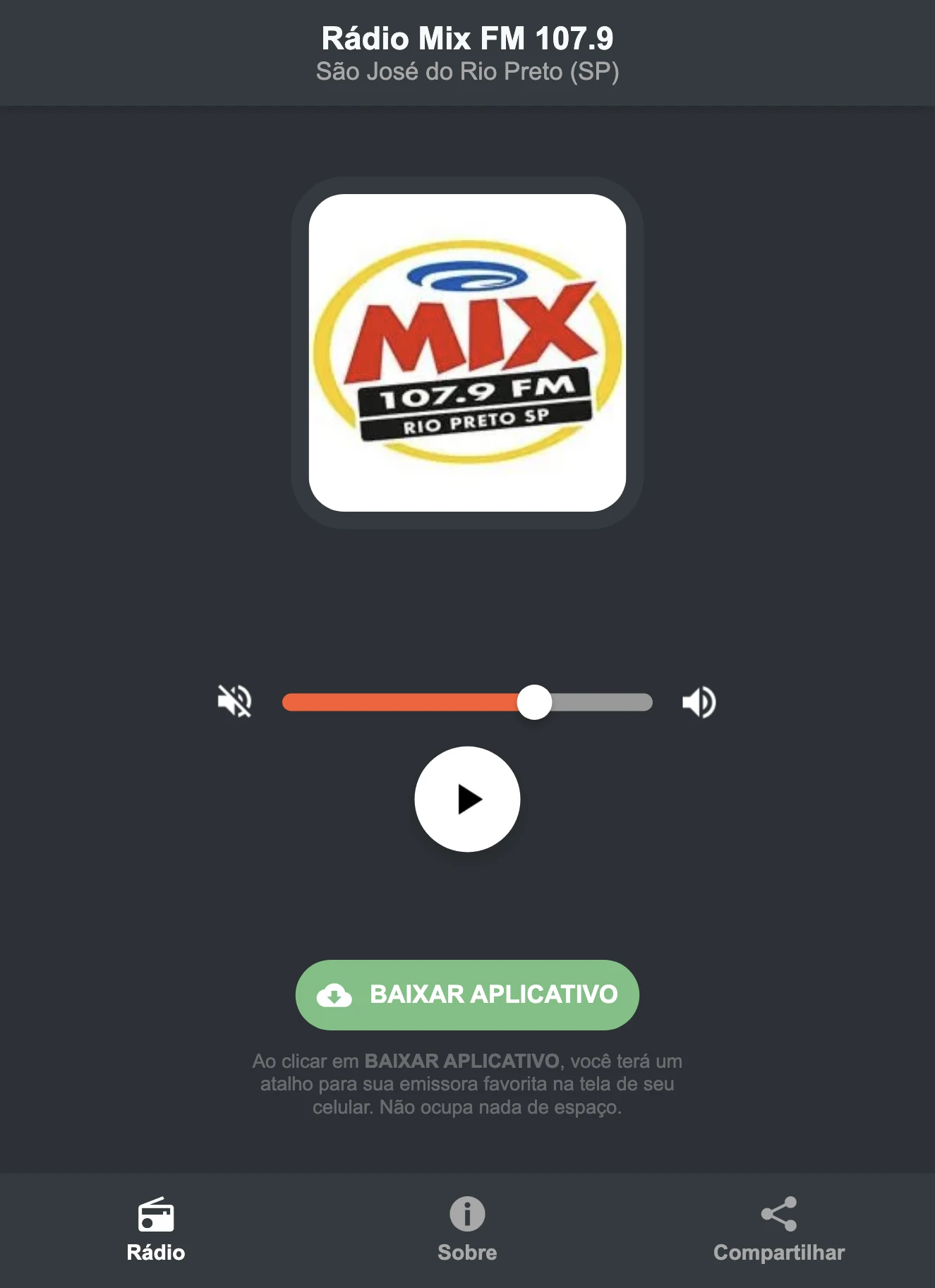This screenshot has width=935, height=1288.
Task: Click the max volume speaker icon
Action: coord(698,702)
